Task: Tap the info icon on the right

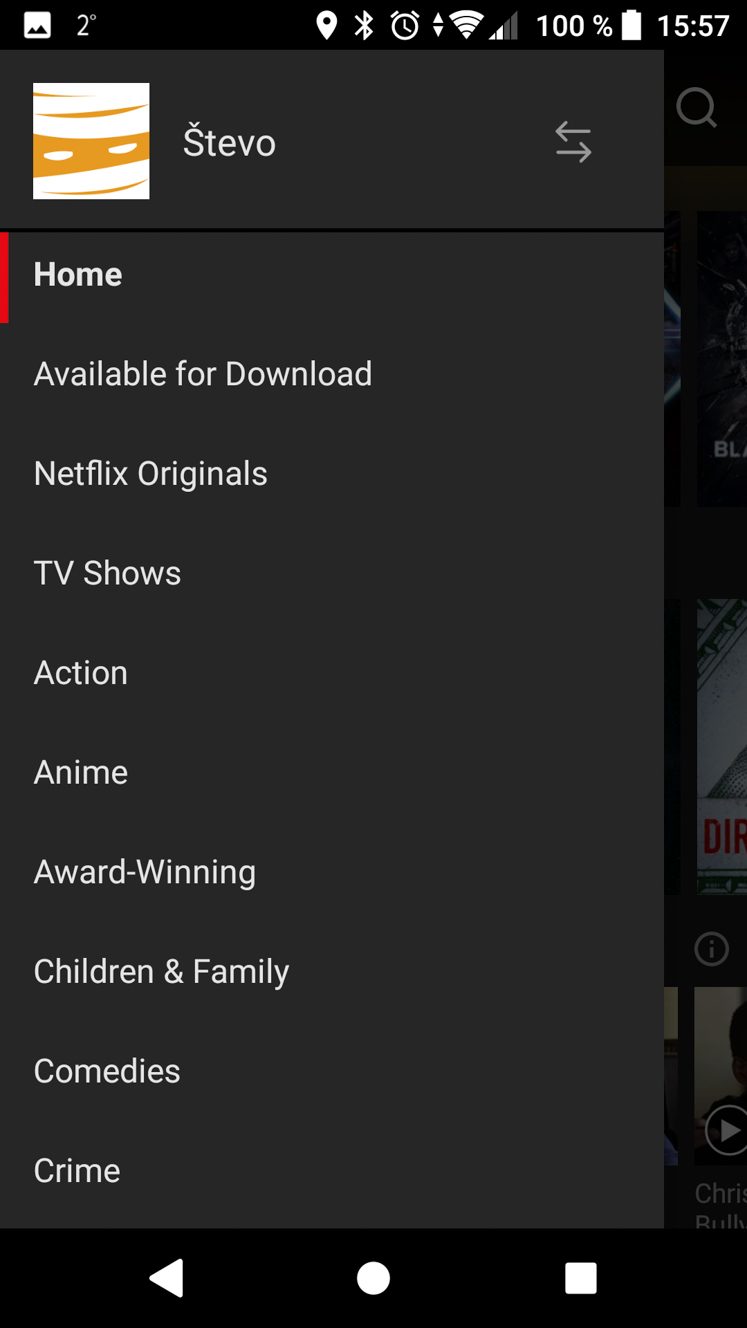Action: coord(712,948)
